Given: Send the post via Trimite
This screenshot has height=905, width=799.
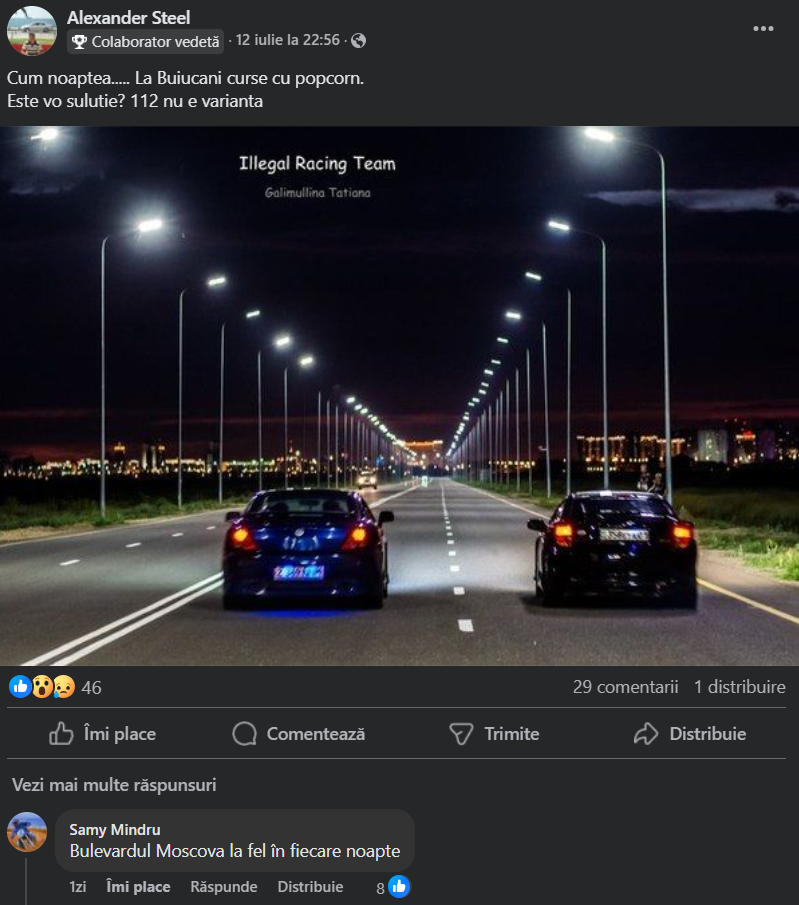Looking at the screenshot, I should click(x=494, y=734).
